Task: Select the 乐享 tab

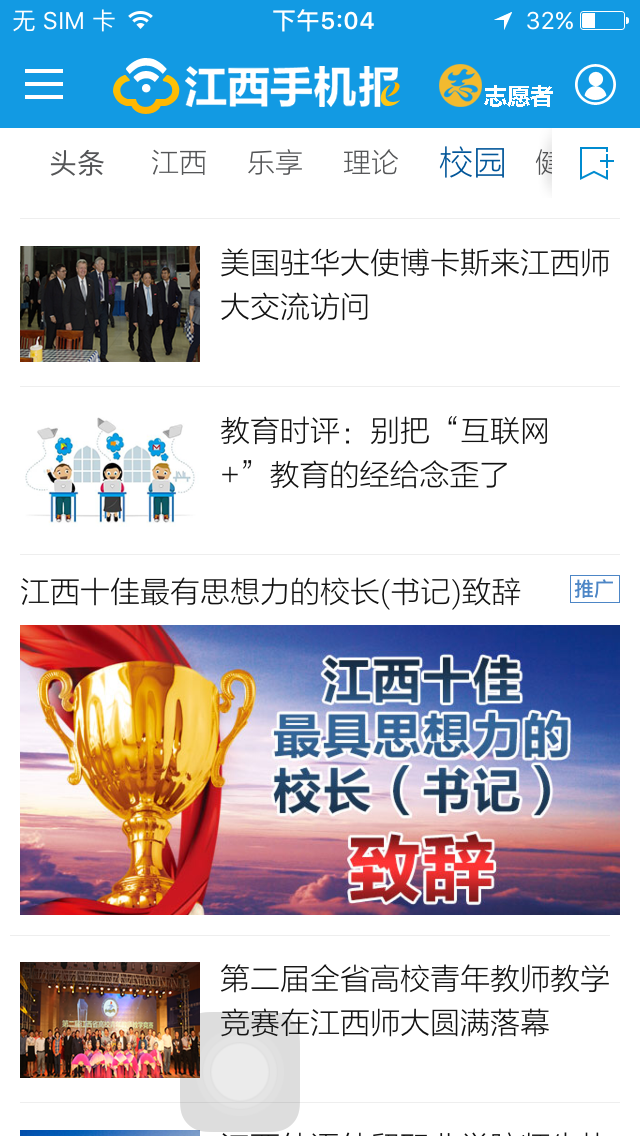Action: (275, 163)
